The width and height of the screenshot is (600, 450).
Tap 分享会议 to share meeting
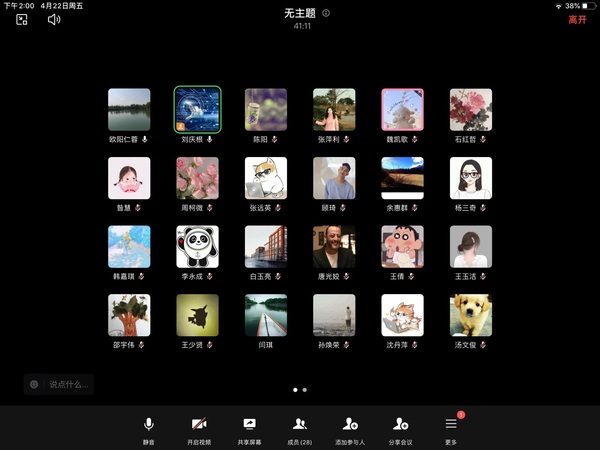pyautogui.click(x=400, y=428)
